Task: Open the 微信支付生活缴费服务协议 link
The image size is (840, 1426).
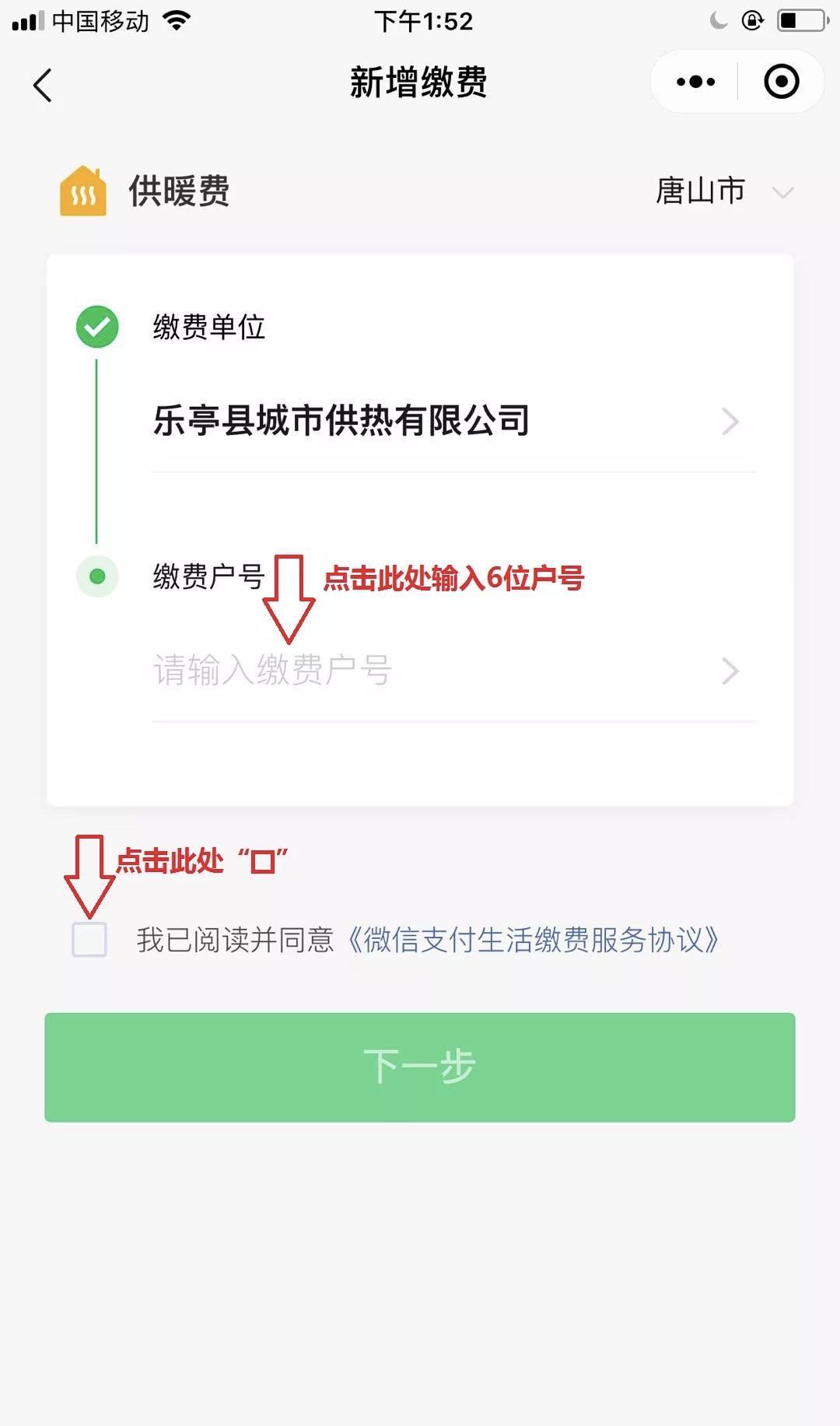Action: point(532,940)
